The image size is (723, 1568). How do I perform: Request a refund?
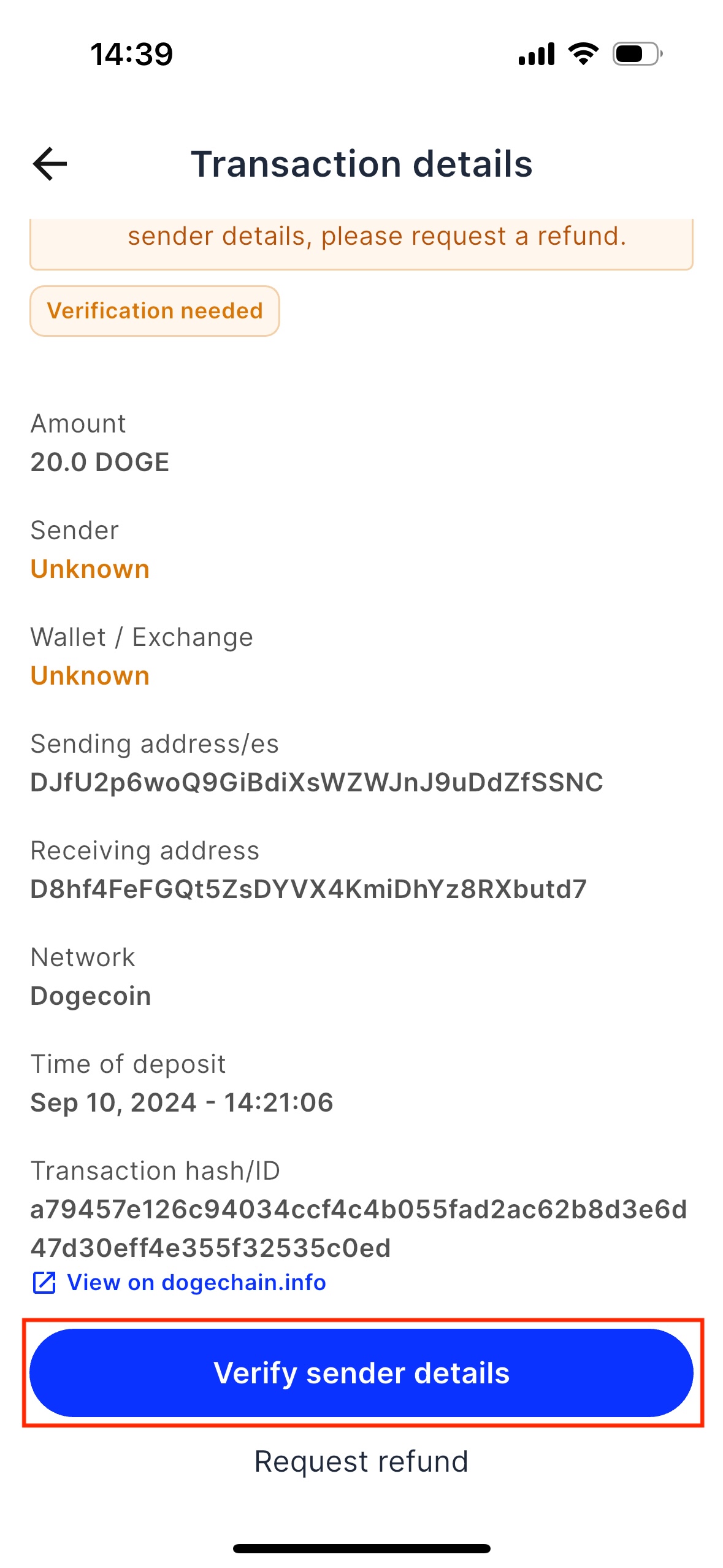click(x=361, y=1461)
